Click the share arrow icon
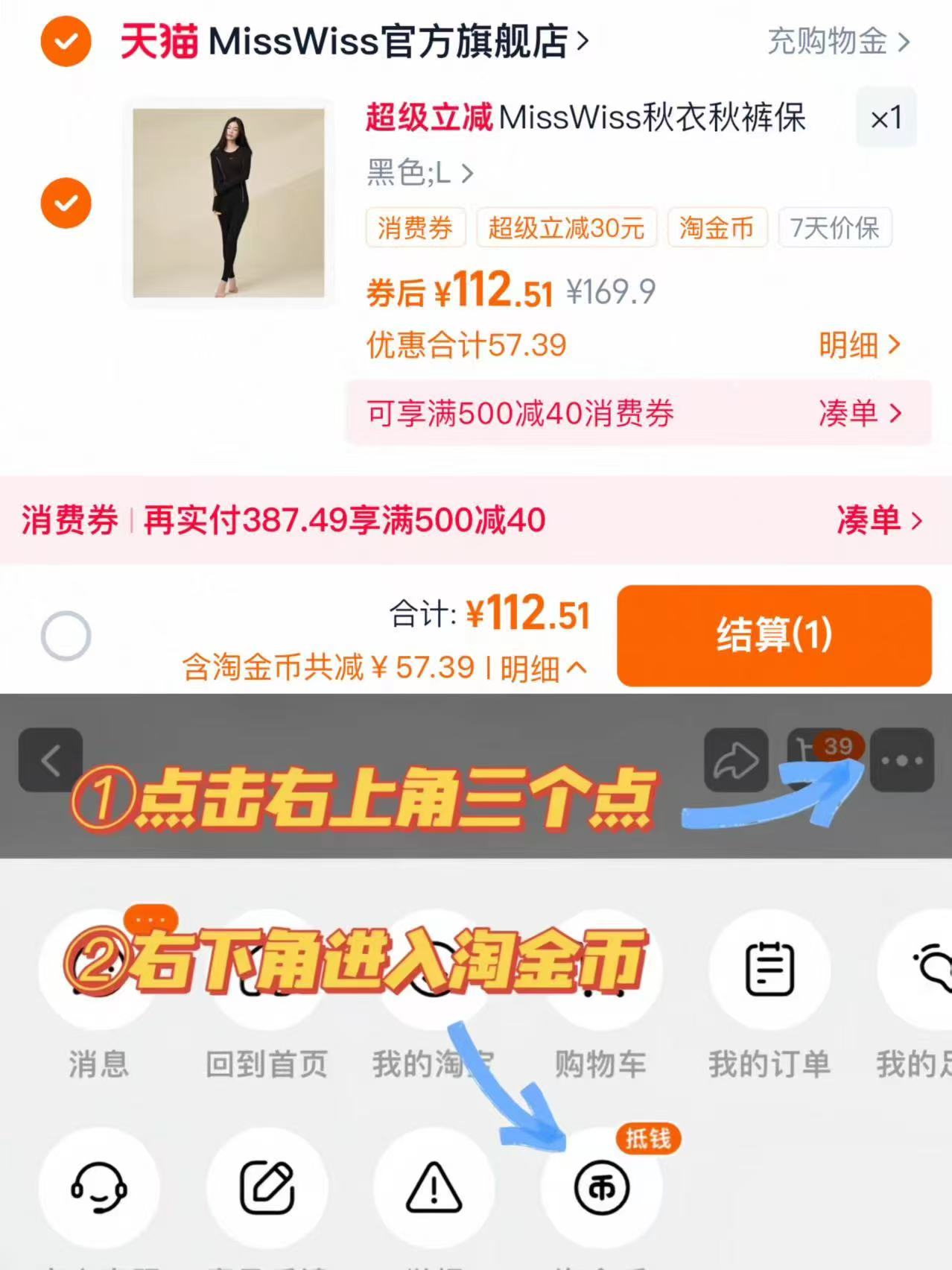 (x=737, y=759)
